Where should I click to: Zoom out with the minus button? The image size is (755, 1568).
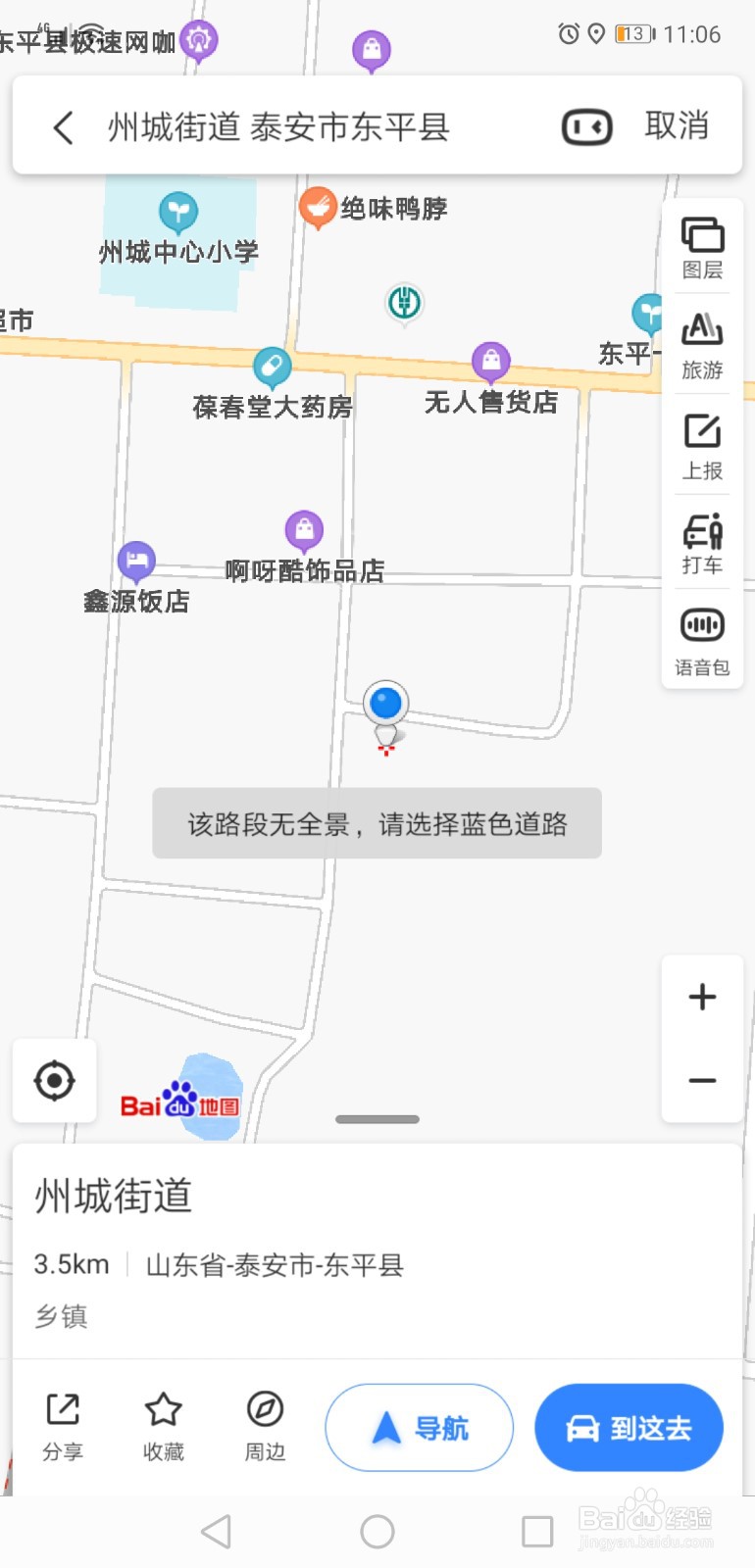702,1080
